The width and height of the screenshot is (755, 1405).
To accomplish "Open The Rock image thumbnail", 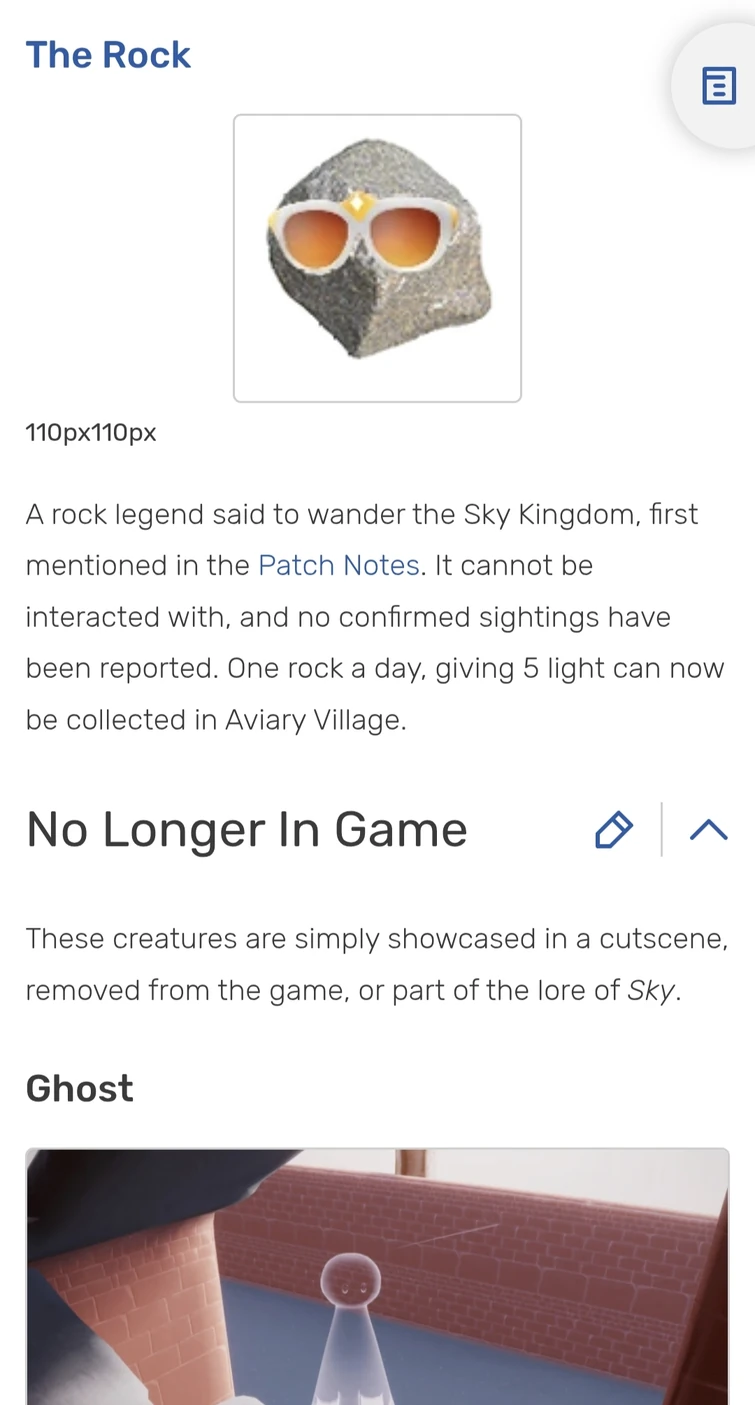I will pyautogui.click(x=377, y=258).
